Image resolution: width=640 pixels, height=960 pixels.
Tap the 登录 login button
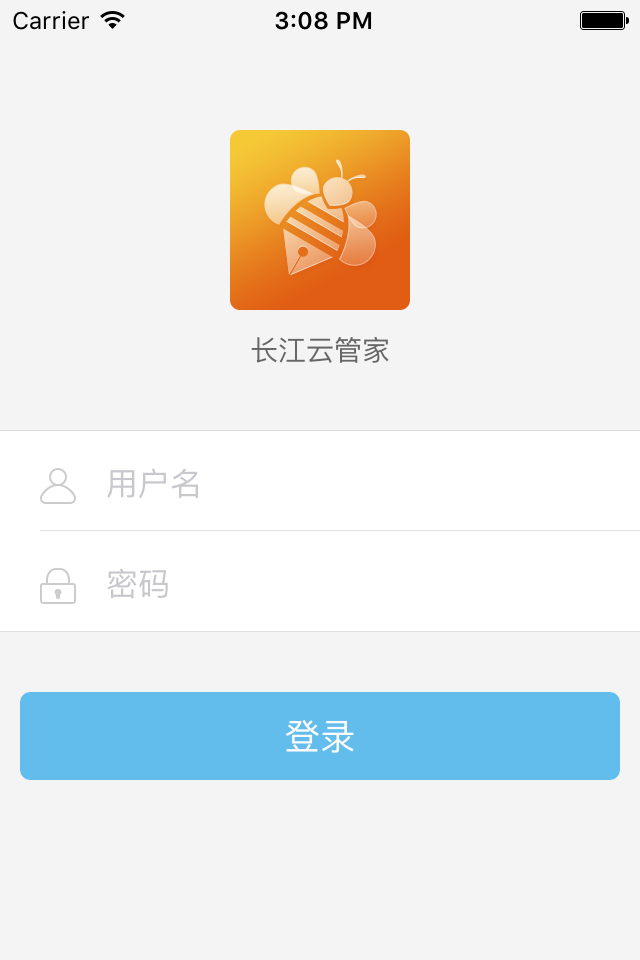click(x=320, y=736)
